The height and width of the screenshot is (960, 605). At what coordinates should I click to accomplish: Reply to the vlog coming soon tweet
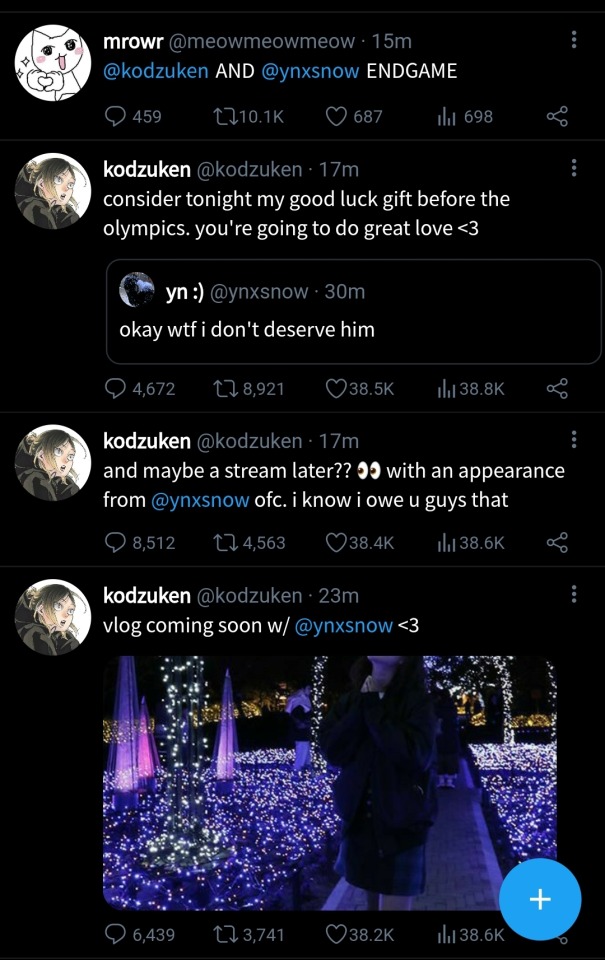point(117,935)
